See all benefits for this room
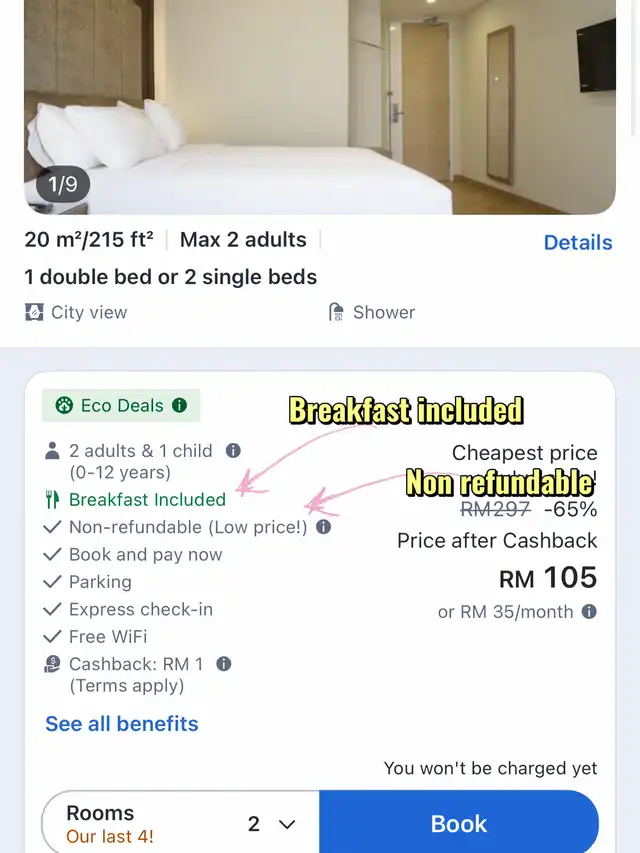640x853 pixels. click(x=122, y=724)
